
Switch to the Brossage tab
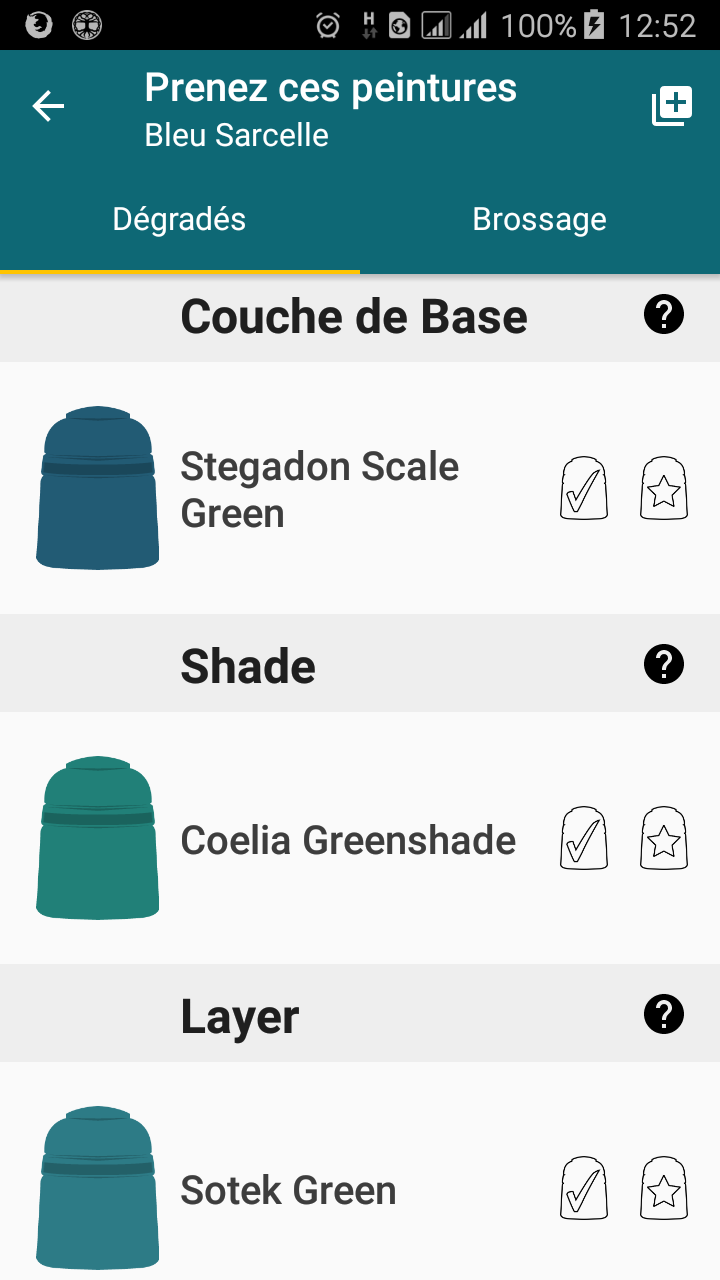[540, 220]
